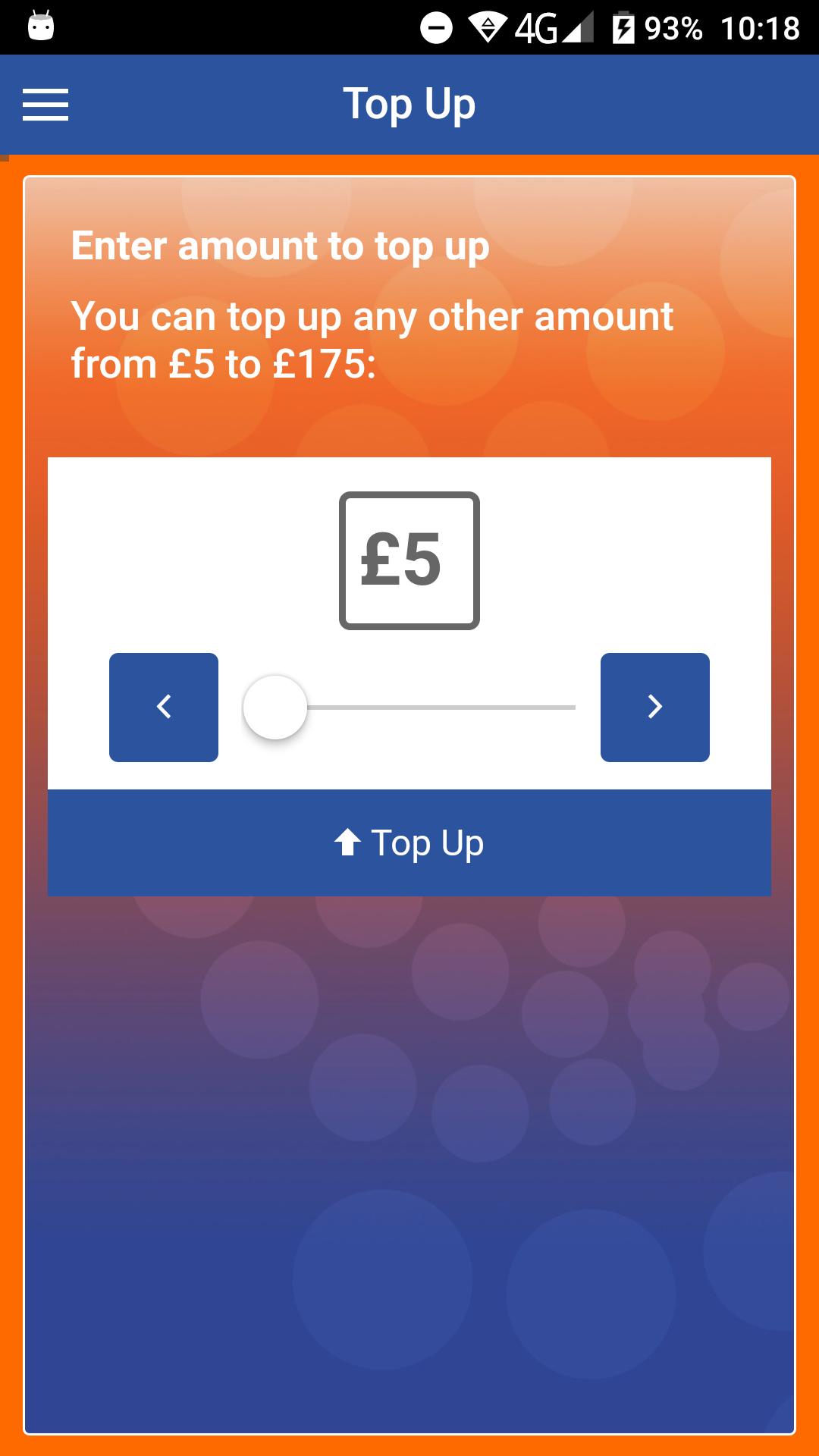
Task: Open the hamburger navigation menu
Action: point(45,105)
